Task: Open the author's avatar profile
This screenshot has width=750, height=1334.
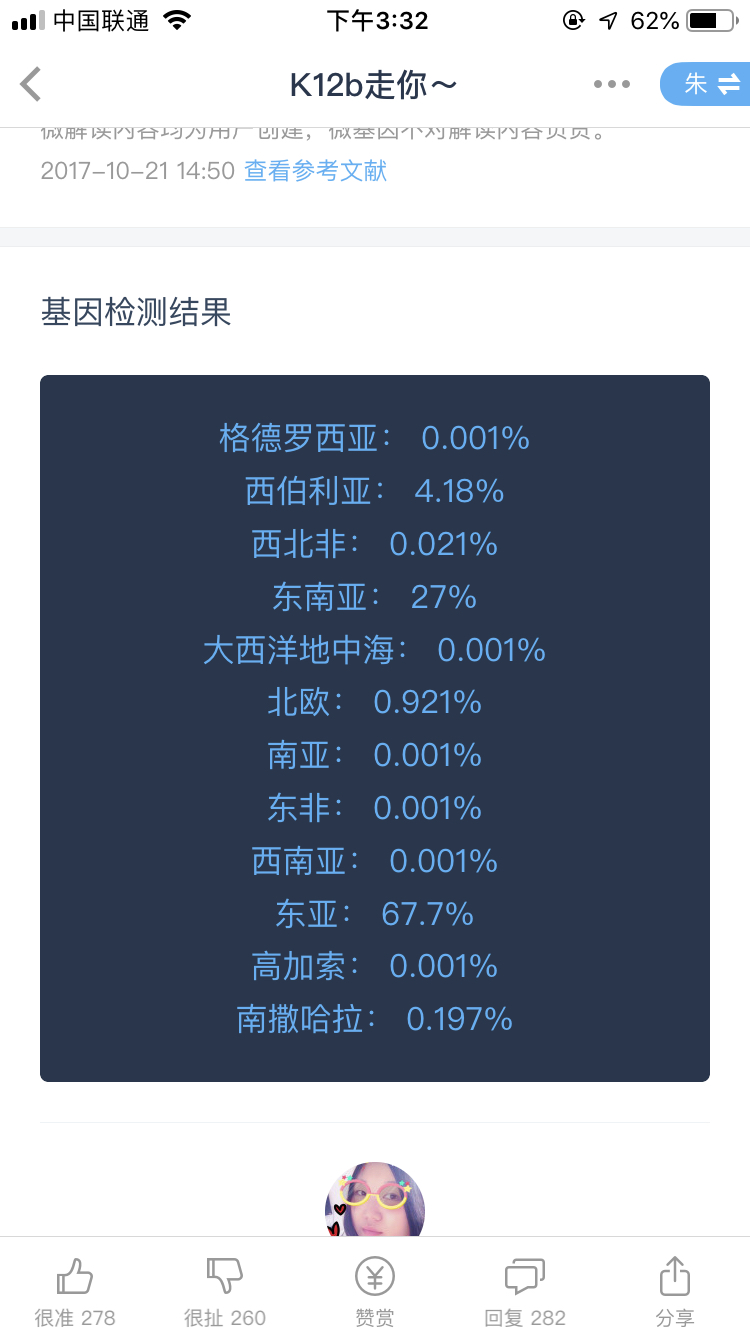Action: pos(375,1199)
